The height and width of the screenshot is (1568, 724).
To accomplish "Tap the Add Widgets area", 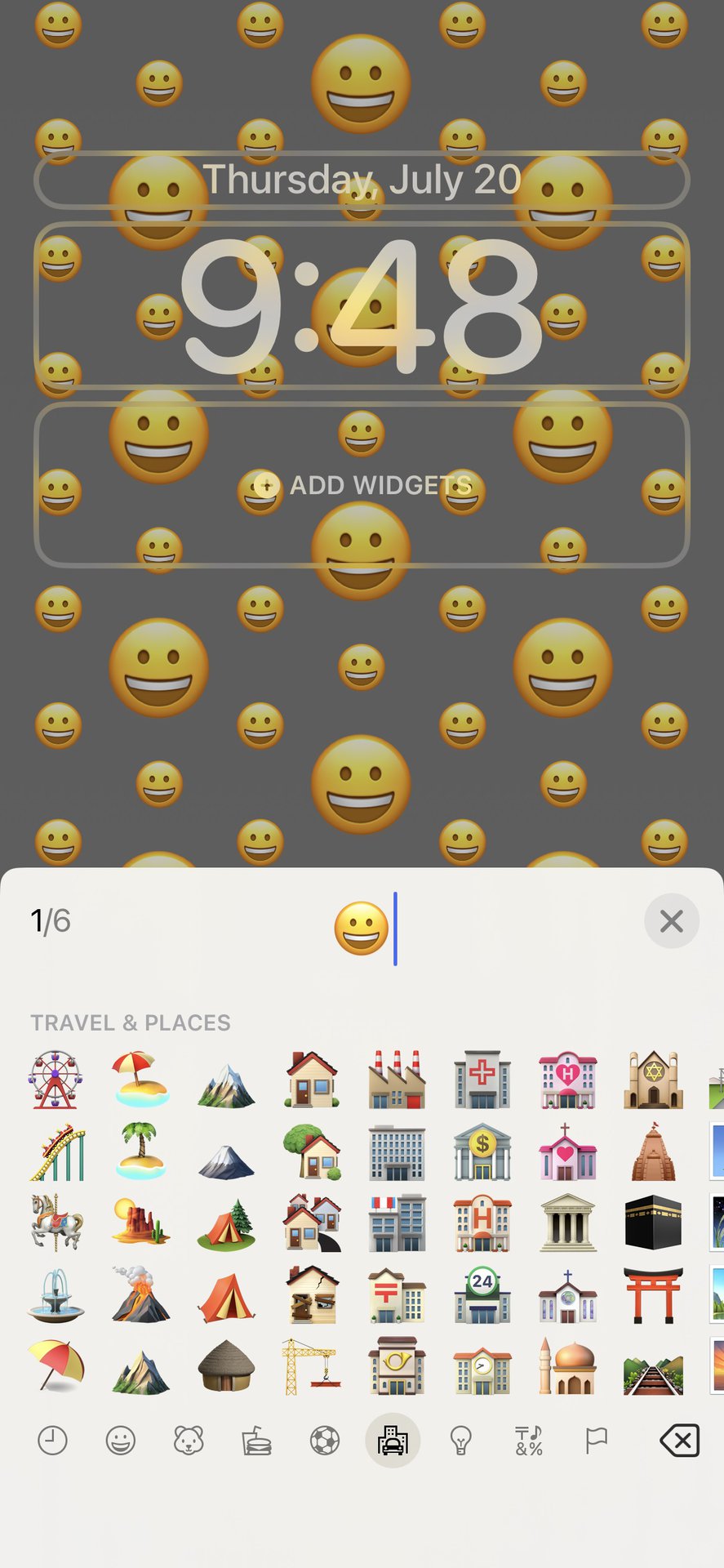I will 362,485.
